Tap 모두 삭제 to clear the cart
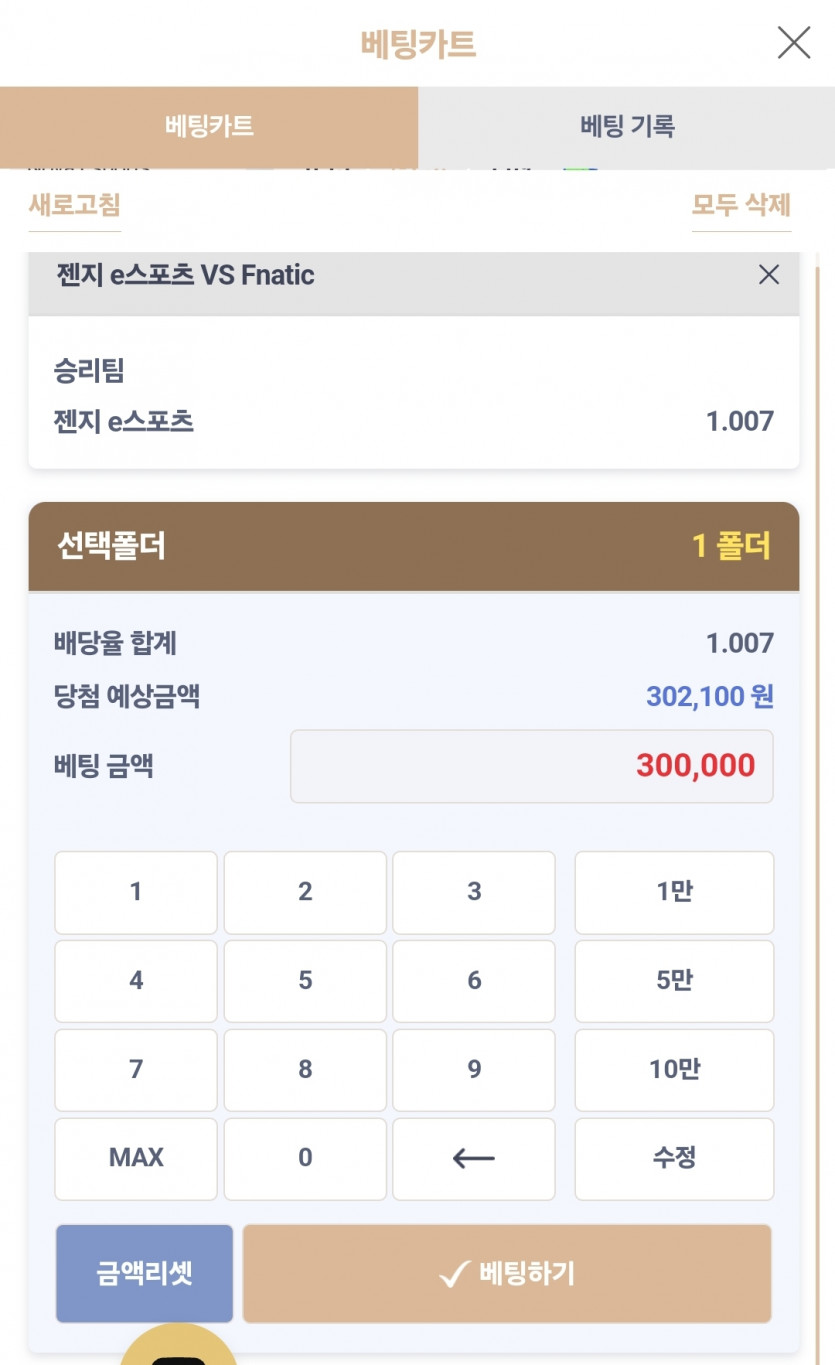 coord(741,206)
